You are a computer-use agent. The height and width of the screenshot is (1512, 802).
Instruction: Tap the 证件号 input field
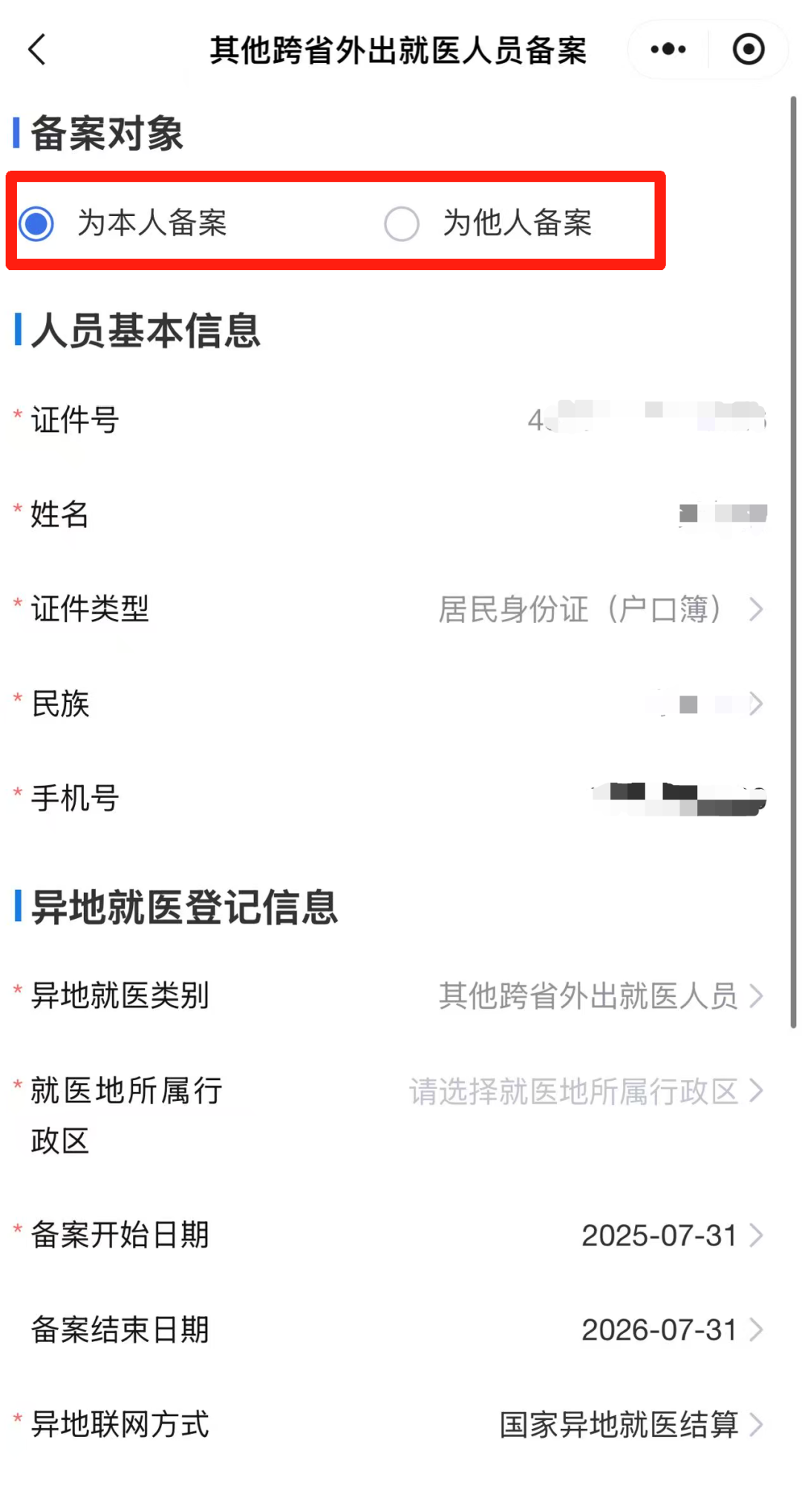point(646,419)
